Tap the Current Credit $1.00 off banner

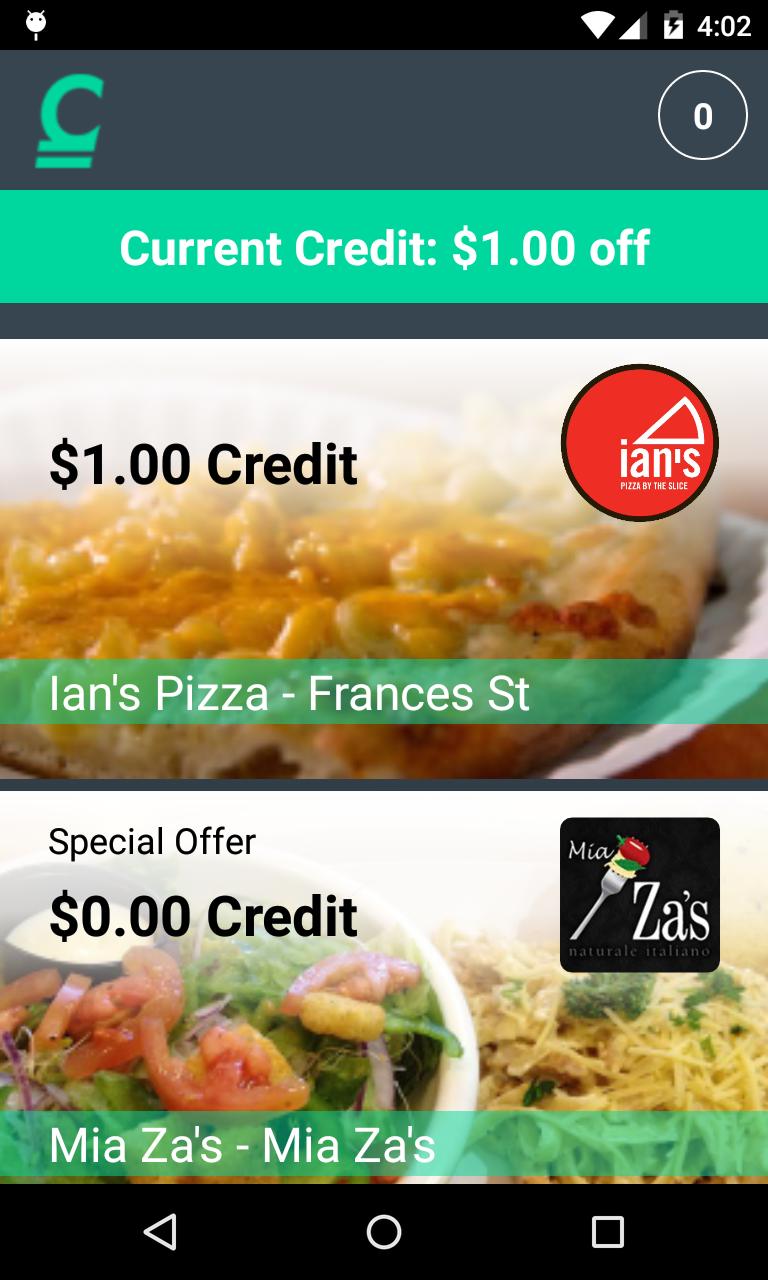(x=384, y=247)
